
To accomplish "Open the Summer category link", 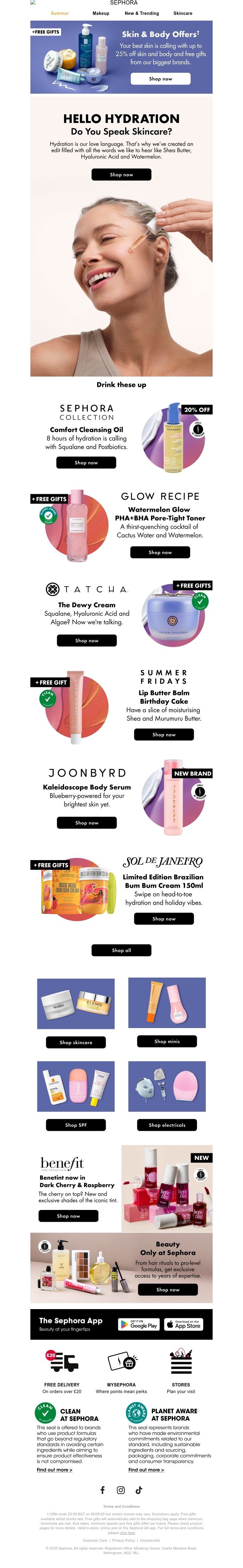I will (60, 13).
